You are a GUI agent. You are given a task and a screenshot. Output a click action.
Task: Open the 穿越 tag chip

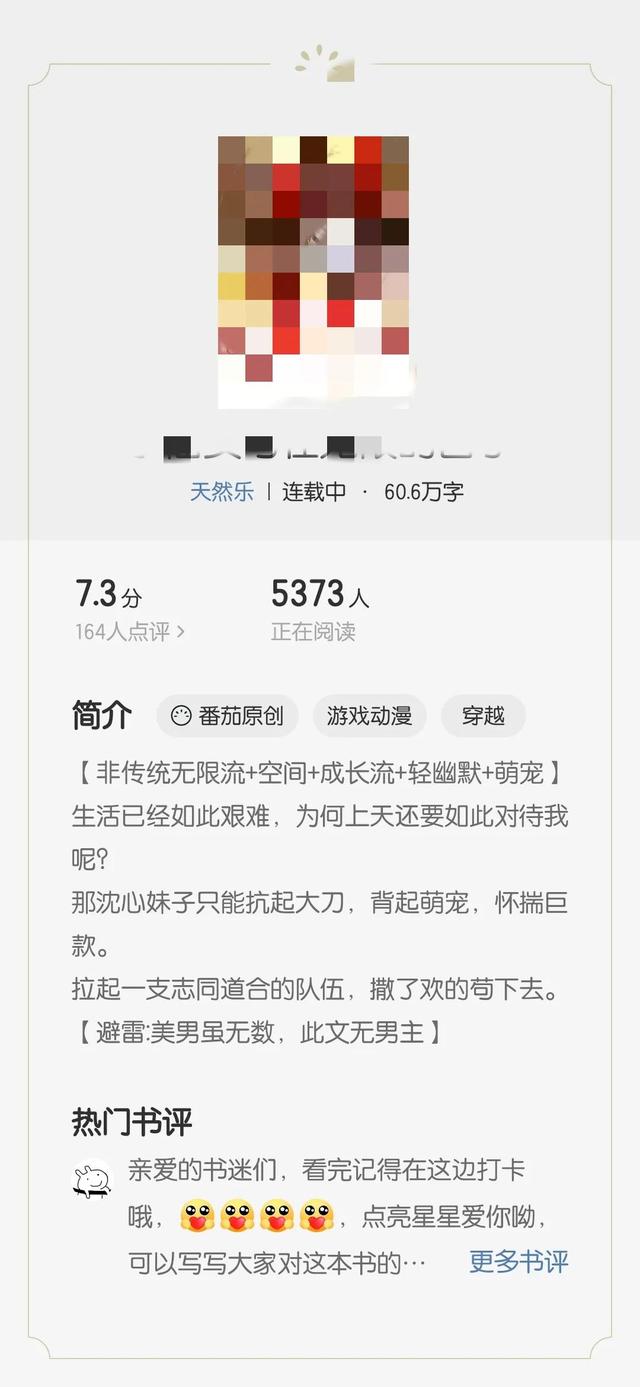click(482, 716)
